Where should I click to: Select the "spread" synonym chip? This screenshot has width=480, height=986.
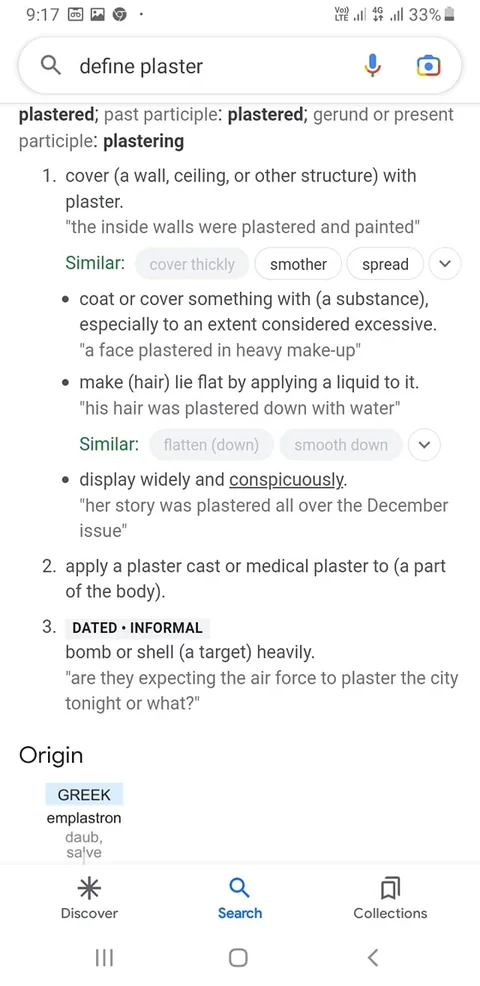coord(385,264)
